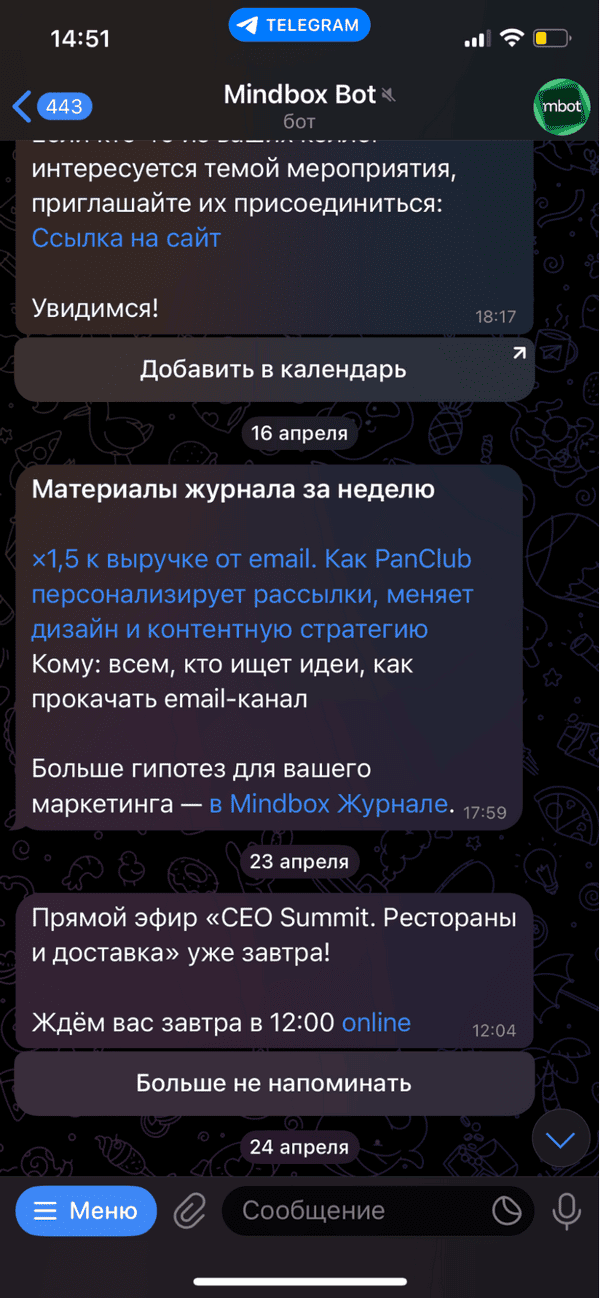Screen dimensions: 600x1298
Task: Open the 'Ссылка на сайт' link
Action: point(126,238)
